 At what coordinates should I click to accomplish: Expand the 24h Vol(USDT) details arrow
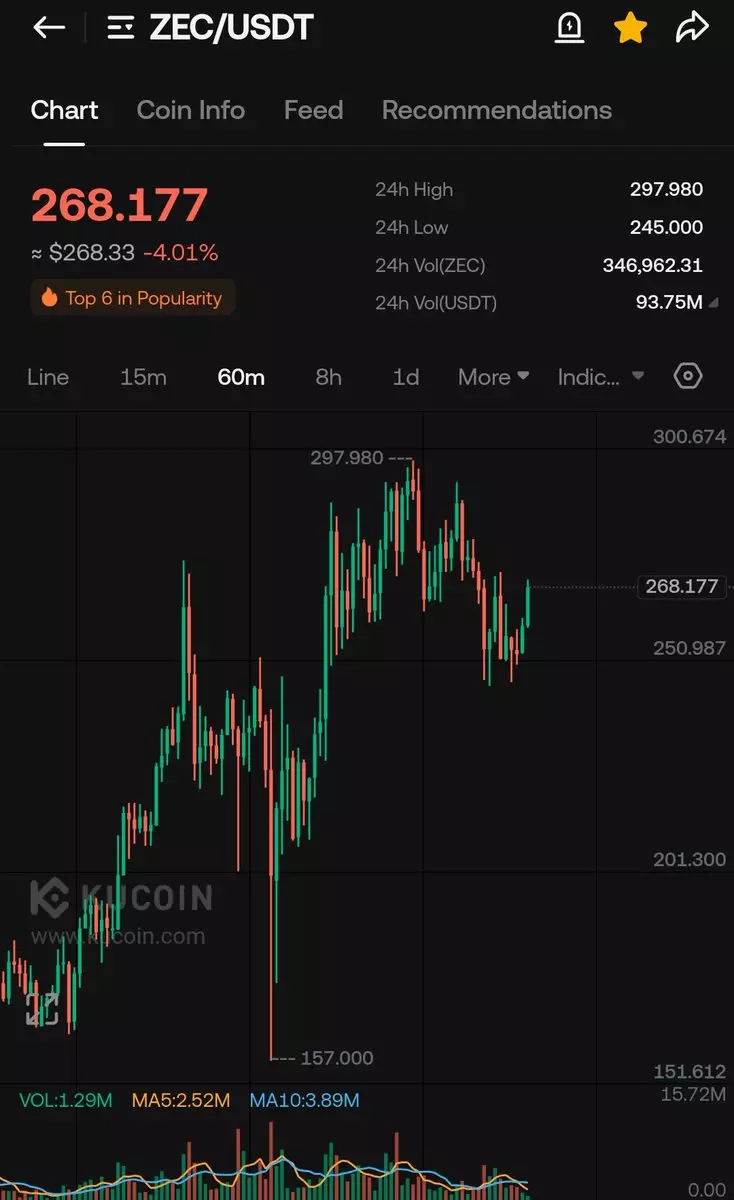[714, 304]
